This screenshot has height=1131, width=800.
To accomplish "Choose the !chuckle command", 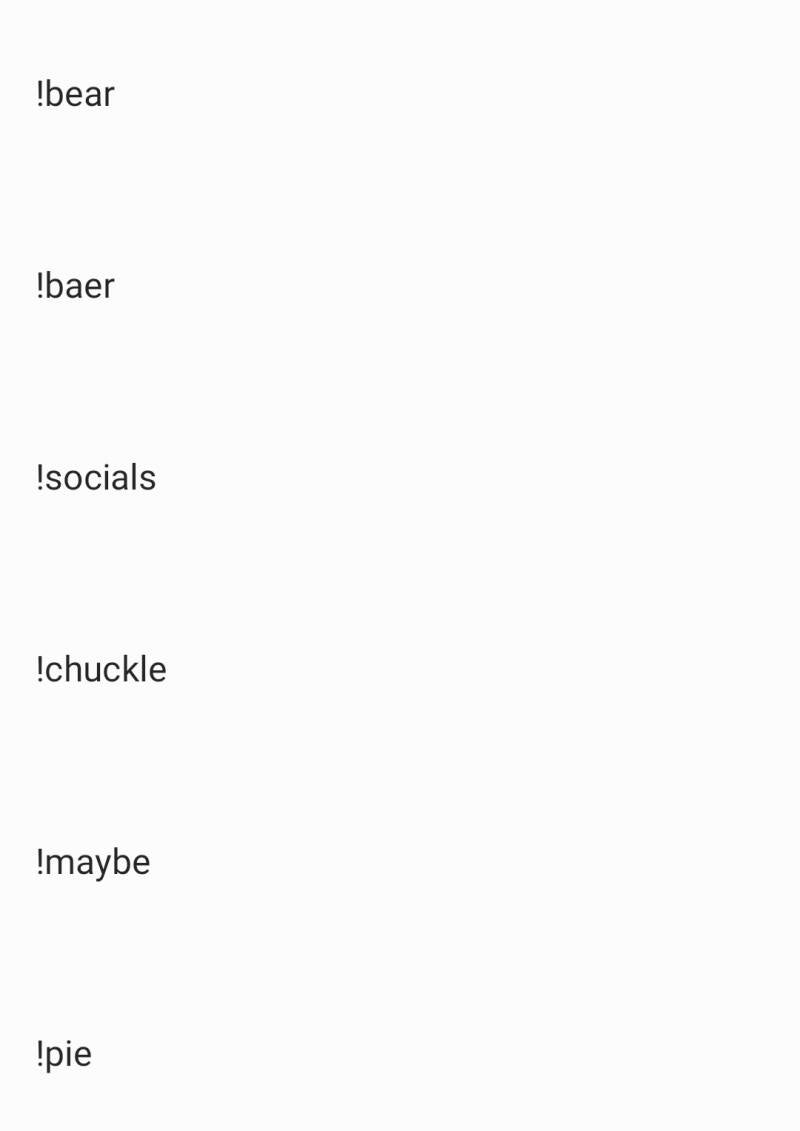I will tap(101, 670).
